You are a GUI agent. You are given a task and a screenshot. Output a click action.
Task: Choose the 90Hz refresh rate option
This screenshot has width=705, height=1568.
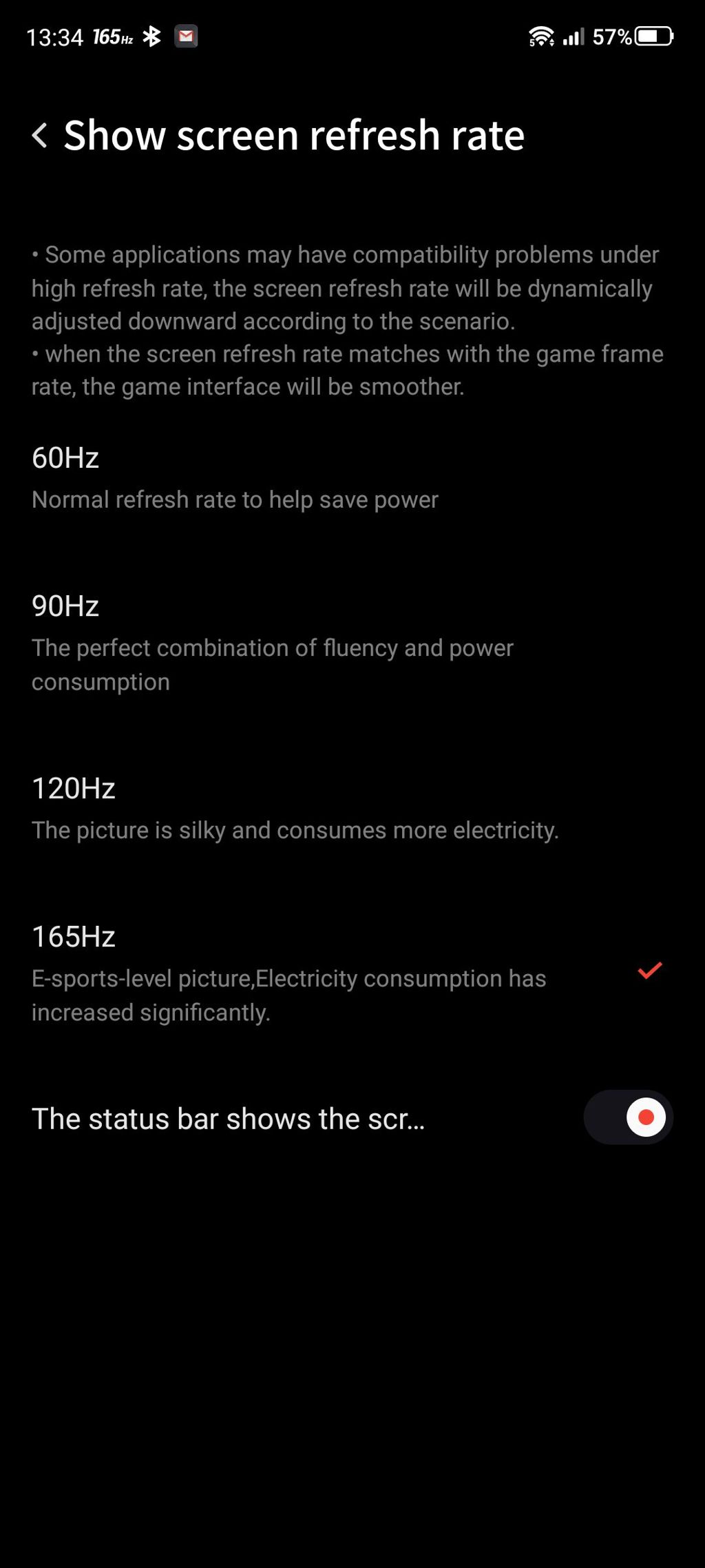(352, 642)
